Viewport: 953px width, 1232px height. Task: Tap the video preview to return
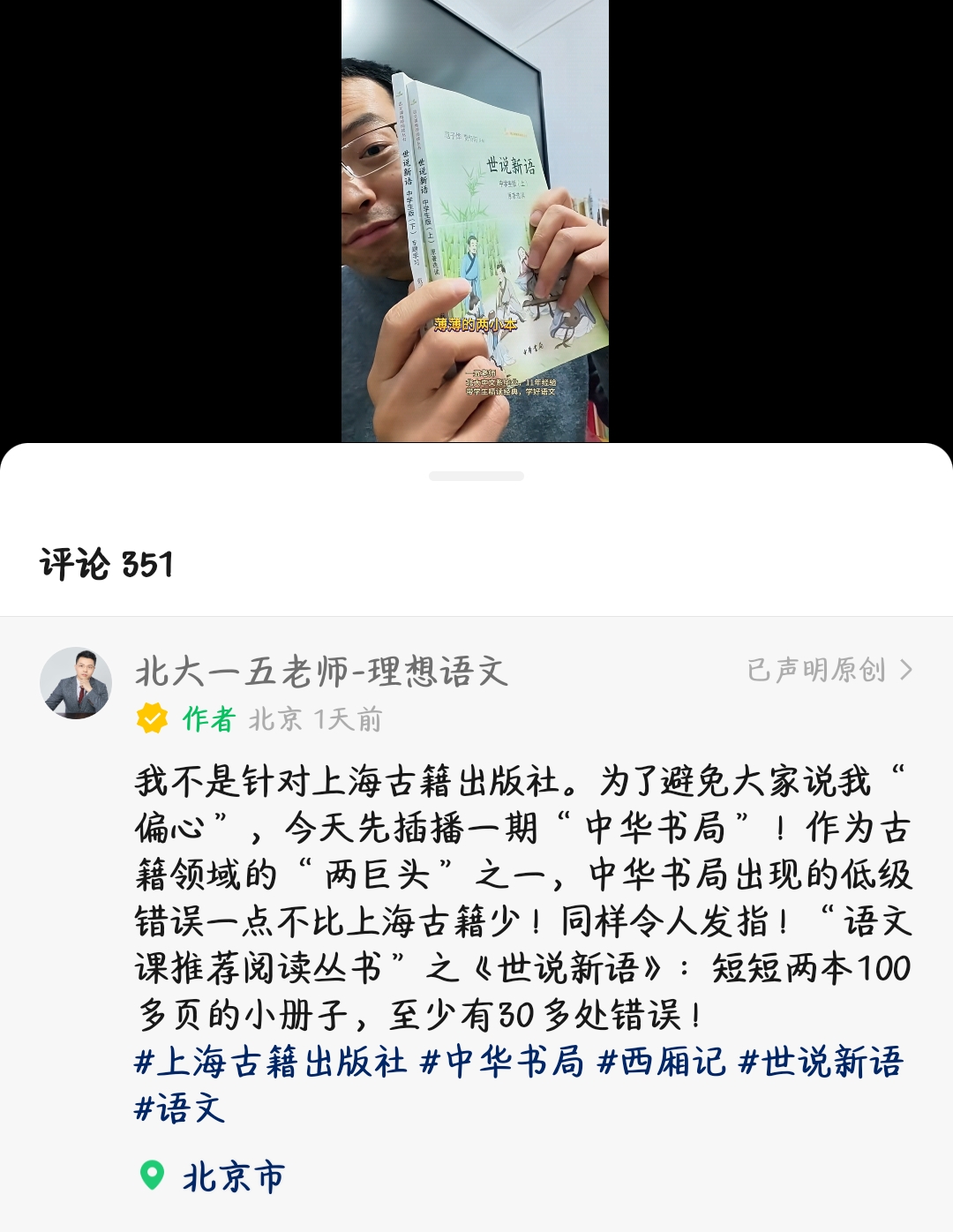coord(475,221)
